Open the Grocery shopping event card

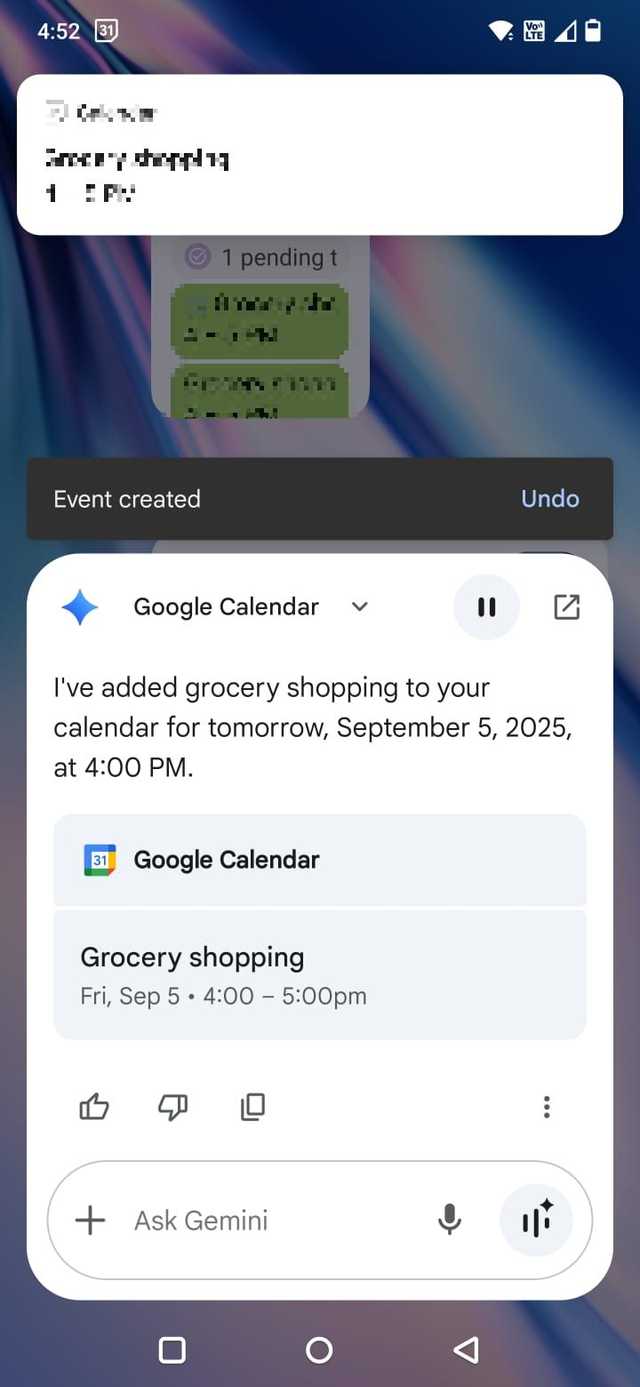(x=319, y=975)
